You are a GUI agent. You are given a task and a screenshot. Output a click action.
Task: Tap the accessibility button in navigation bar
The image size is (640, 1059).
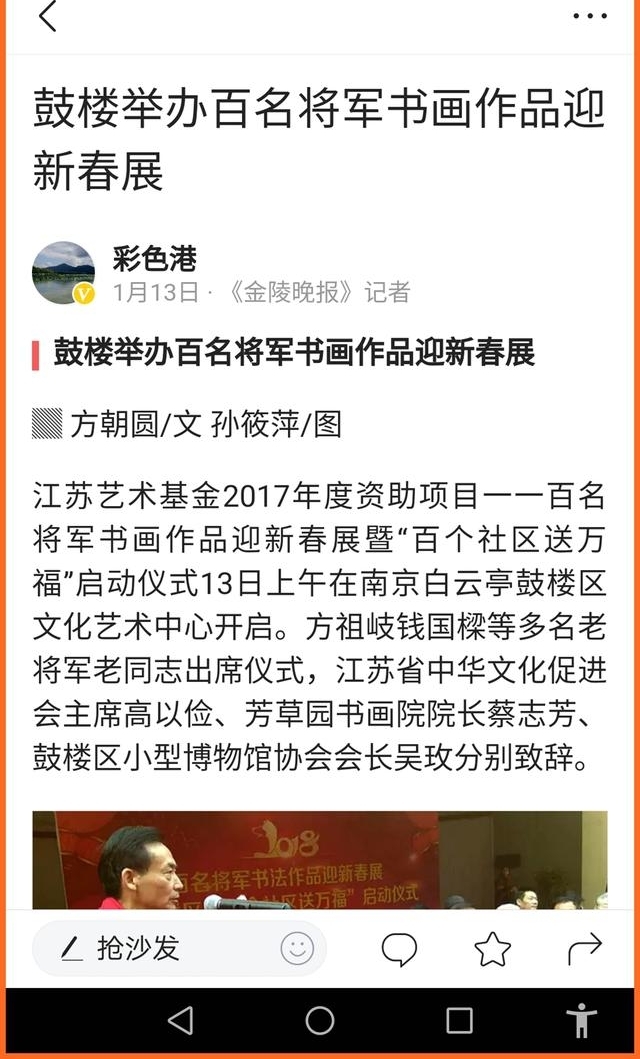tap(581, 1020)
